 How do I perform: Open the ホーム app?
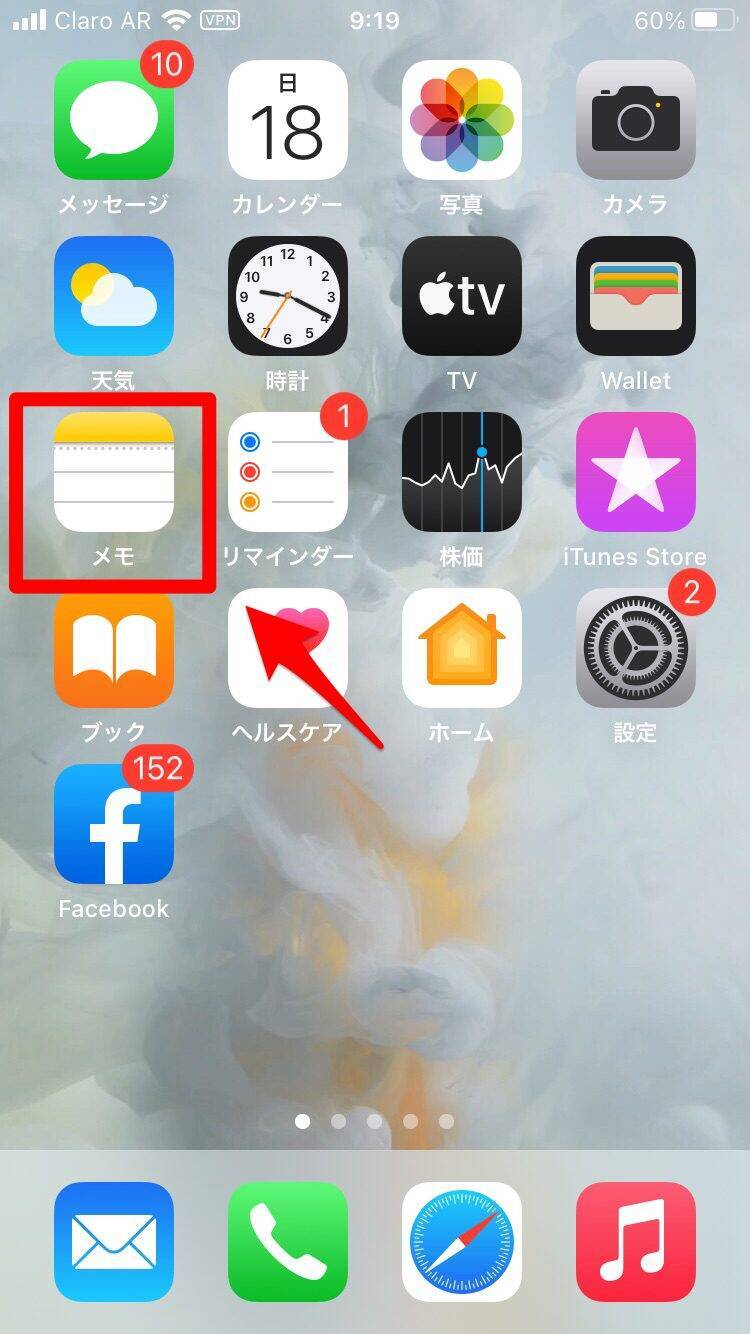click(x=461, y=648)
